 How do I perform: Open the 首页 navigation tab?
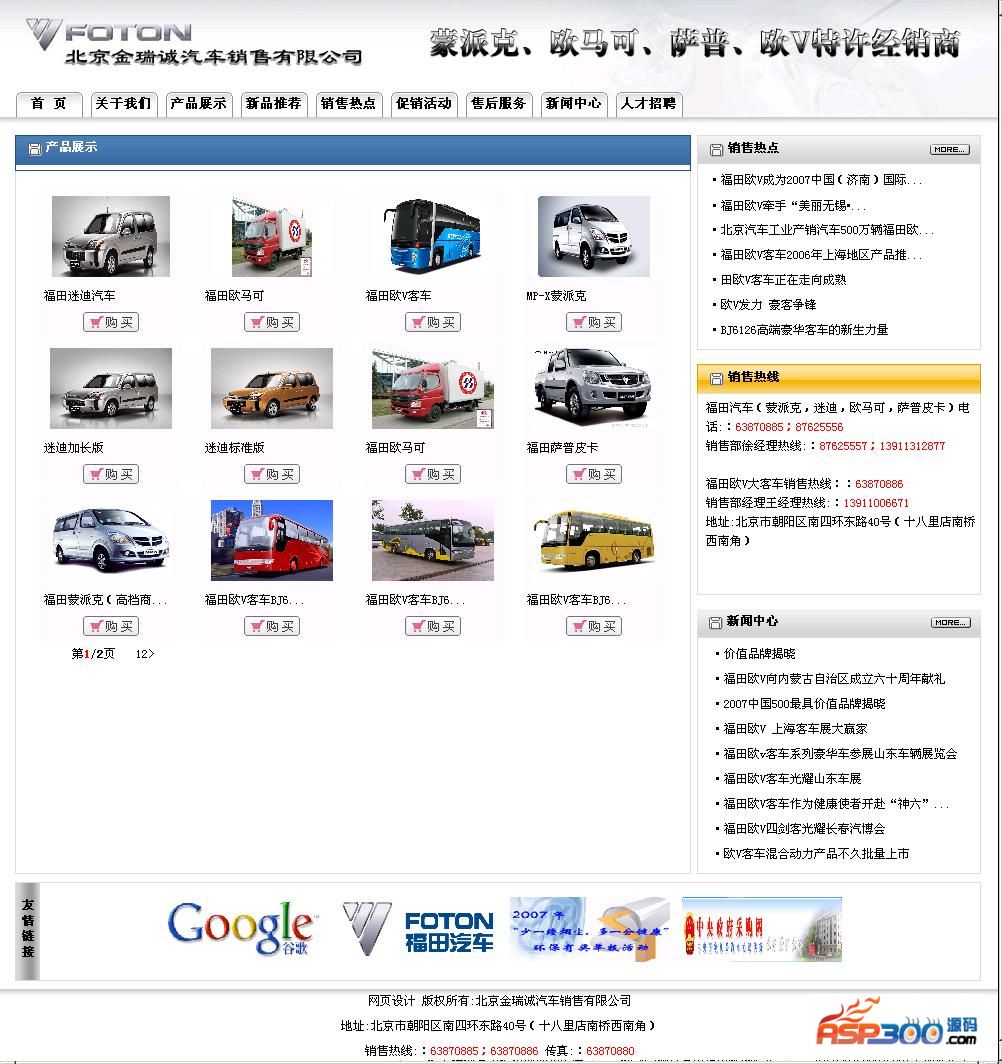tap(48, 104)
